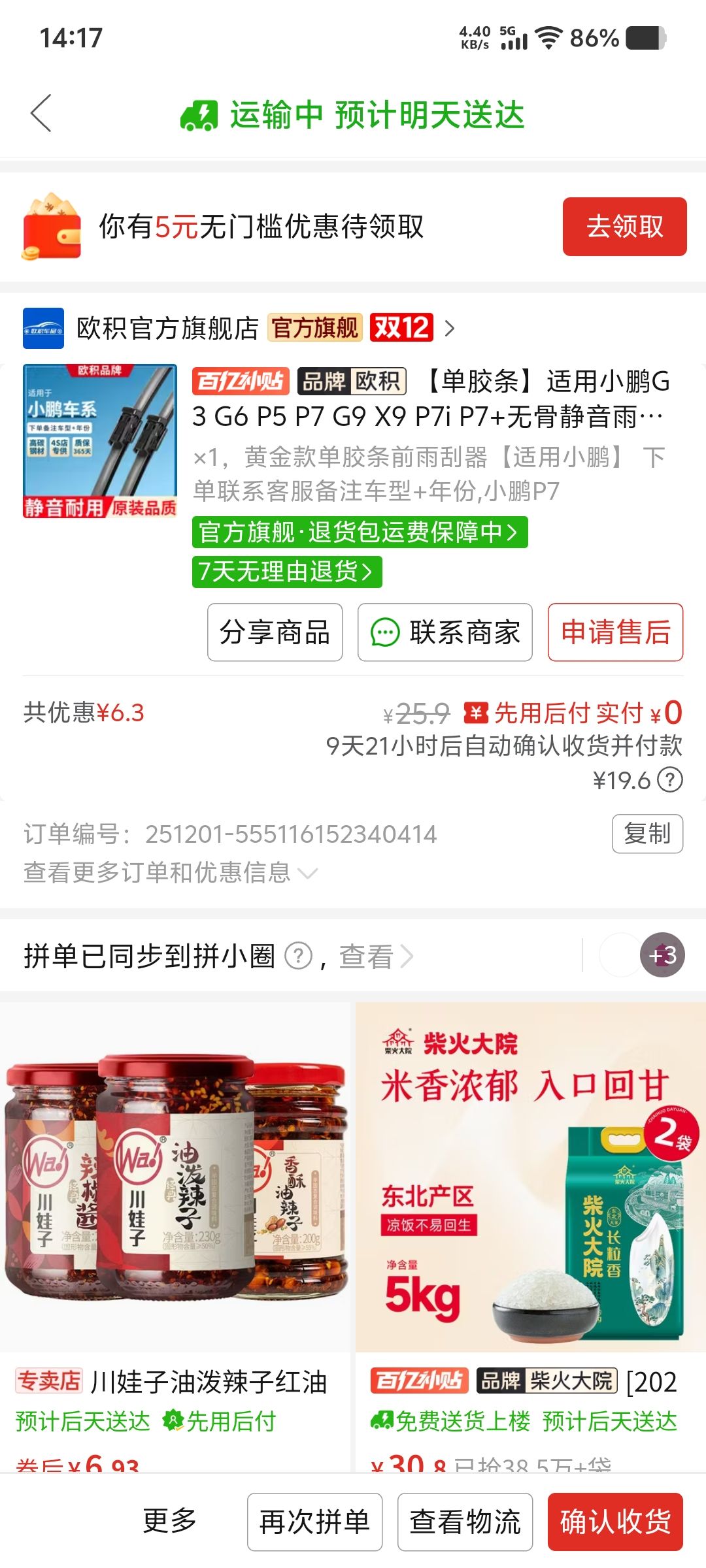
Task: Open the 拼小圈 help question icon
Action: click(299, 956)
